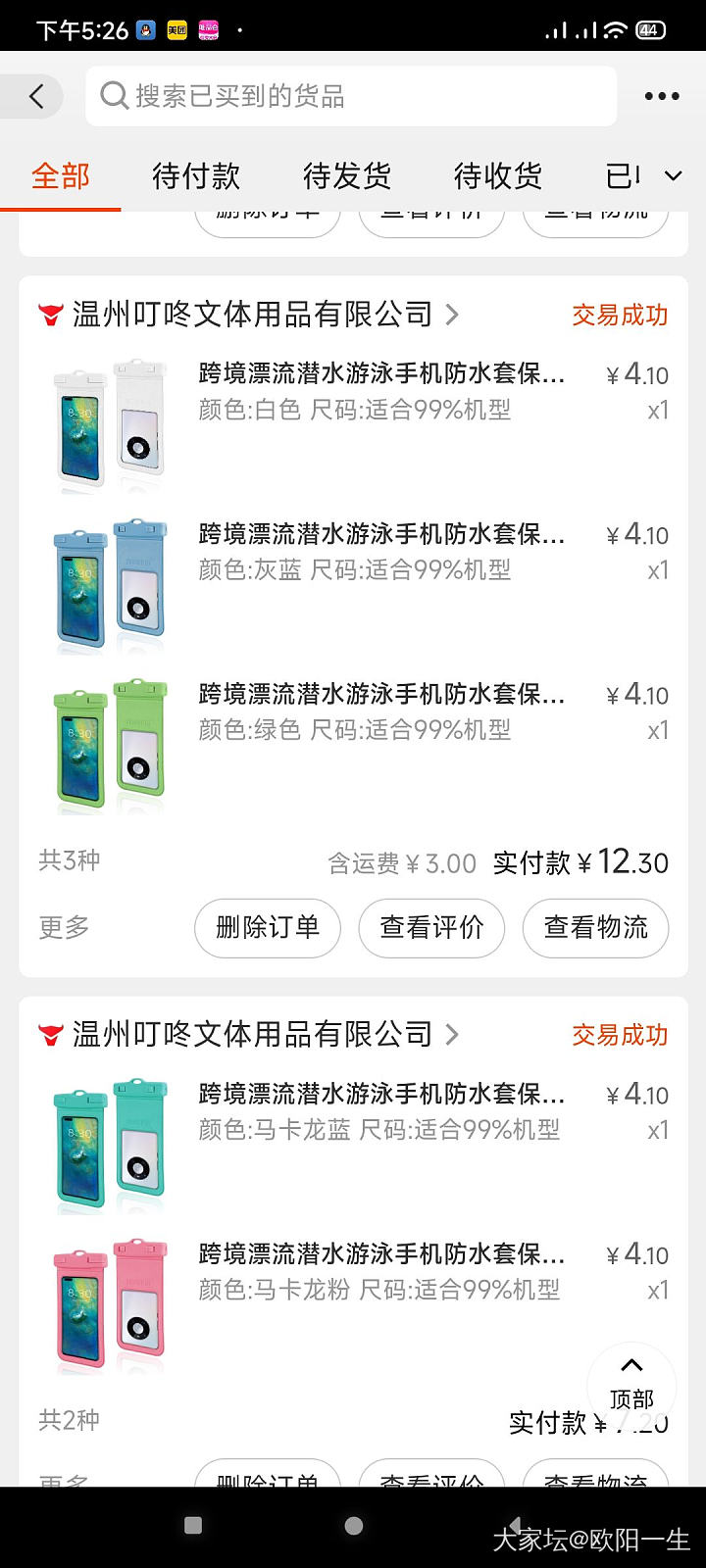Open the three-dot overflow menu
The height and width of the screenshot is (1568, 706).
(662, 96)
